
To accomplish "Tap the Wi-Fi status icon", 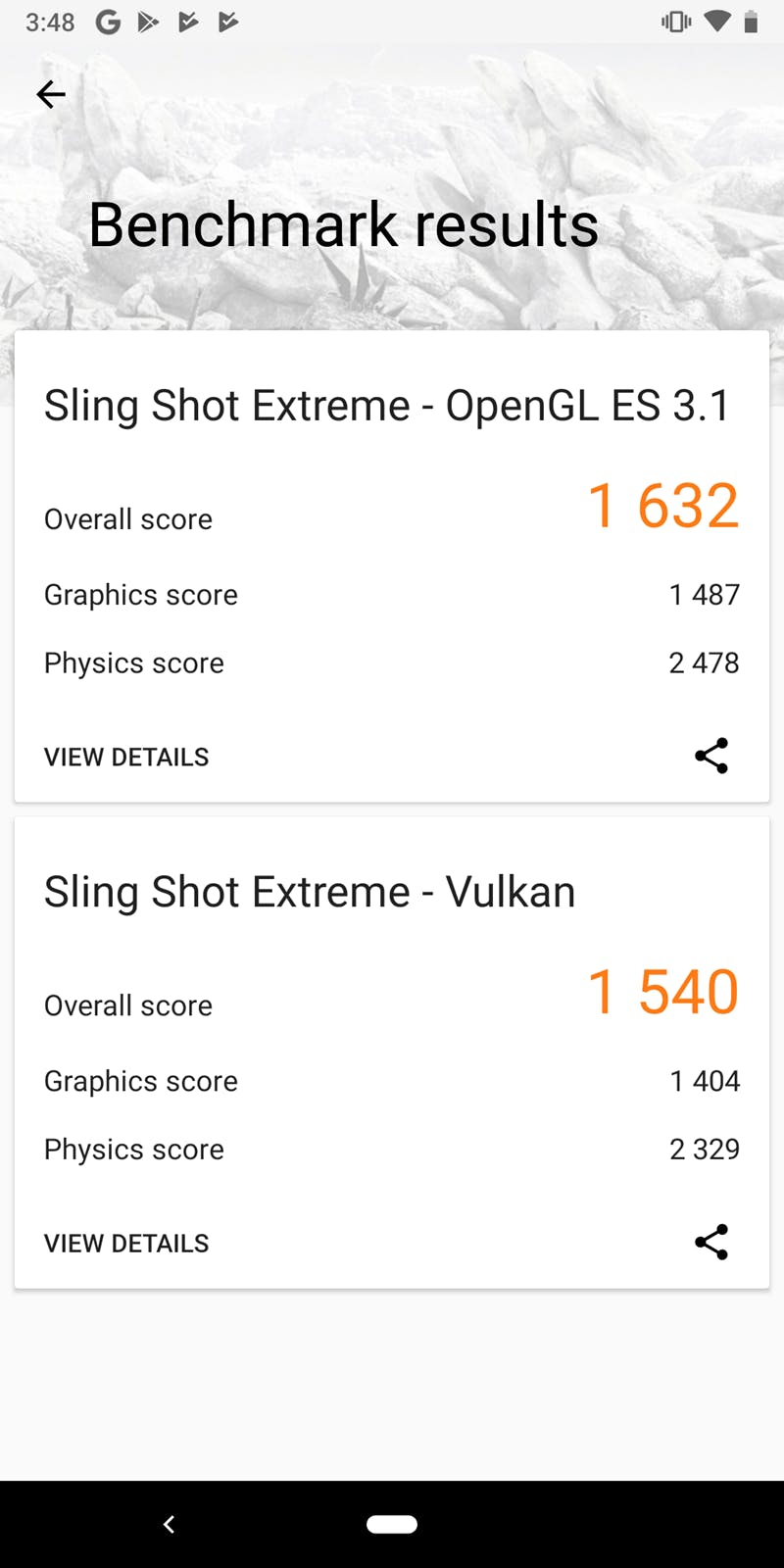I will click(718, 22).
